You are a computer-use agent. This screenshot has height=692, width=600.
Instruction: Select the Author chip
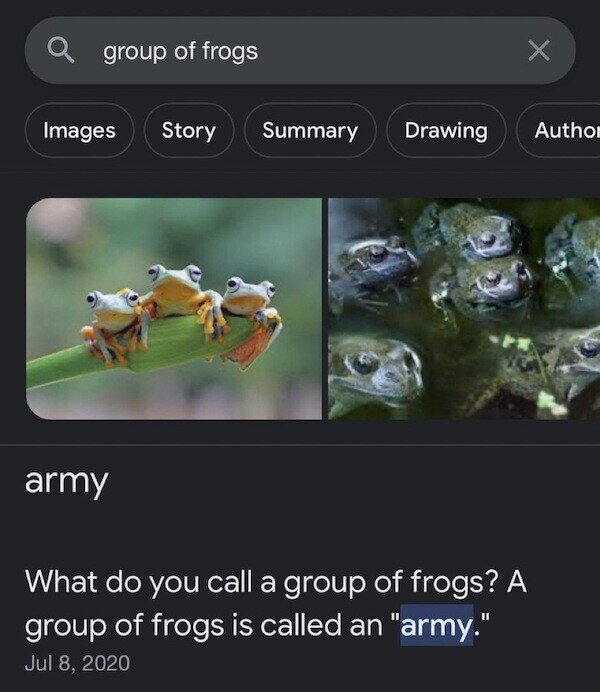tap(562, 130)
